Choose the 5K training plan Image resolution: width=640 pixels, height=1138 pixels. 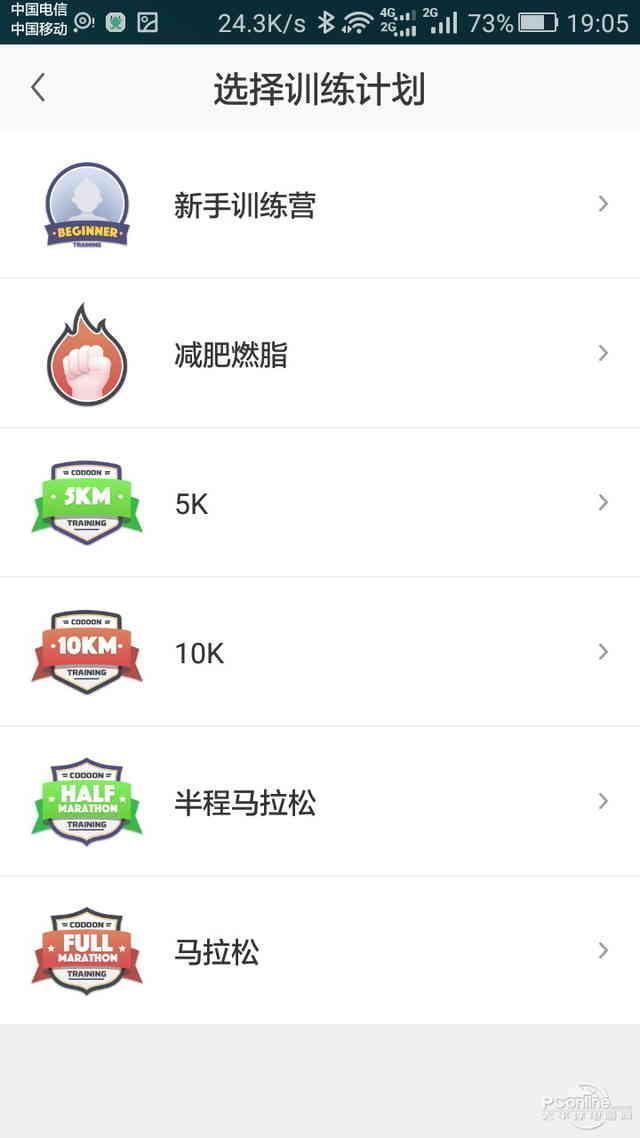click(320, 503)
